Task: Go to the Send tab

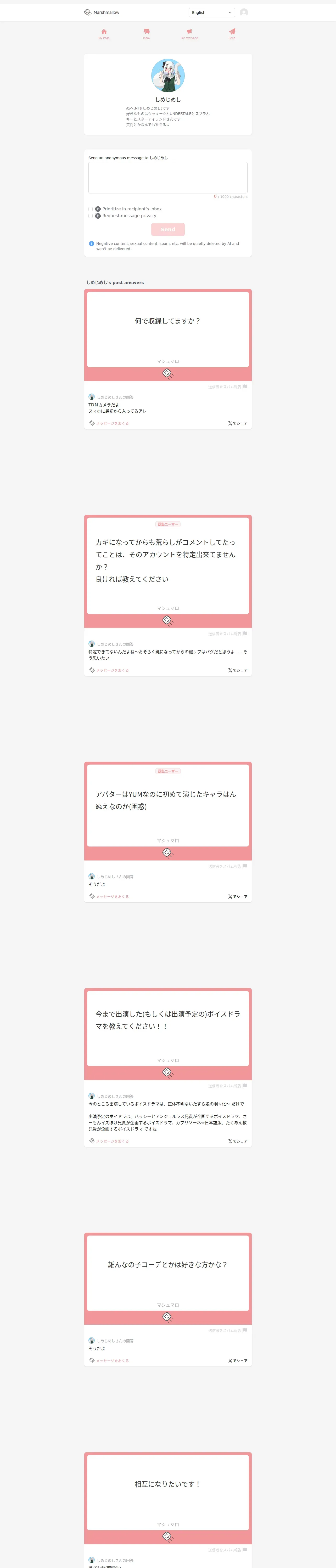Action: pos(232,33)
